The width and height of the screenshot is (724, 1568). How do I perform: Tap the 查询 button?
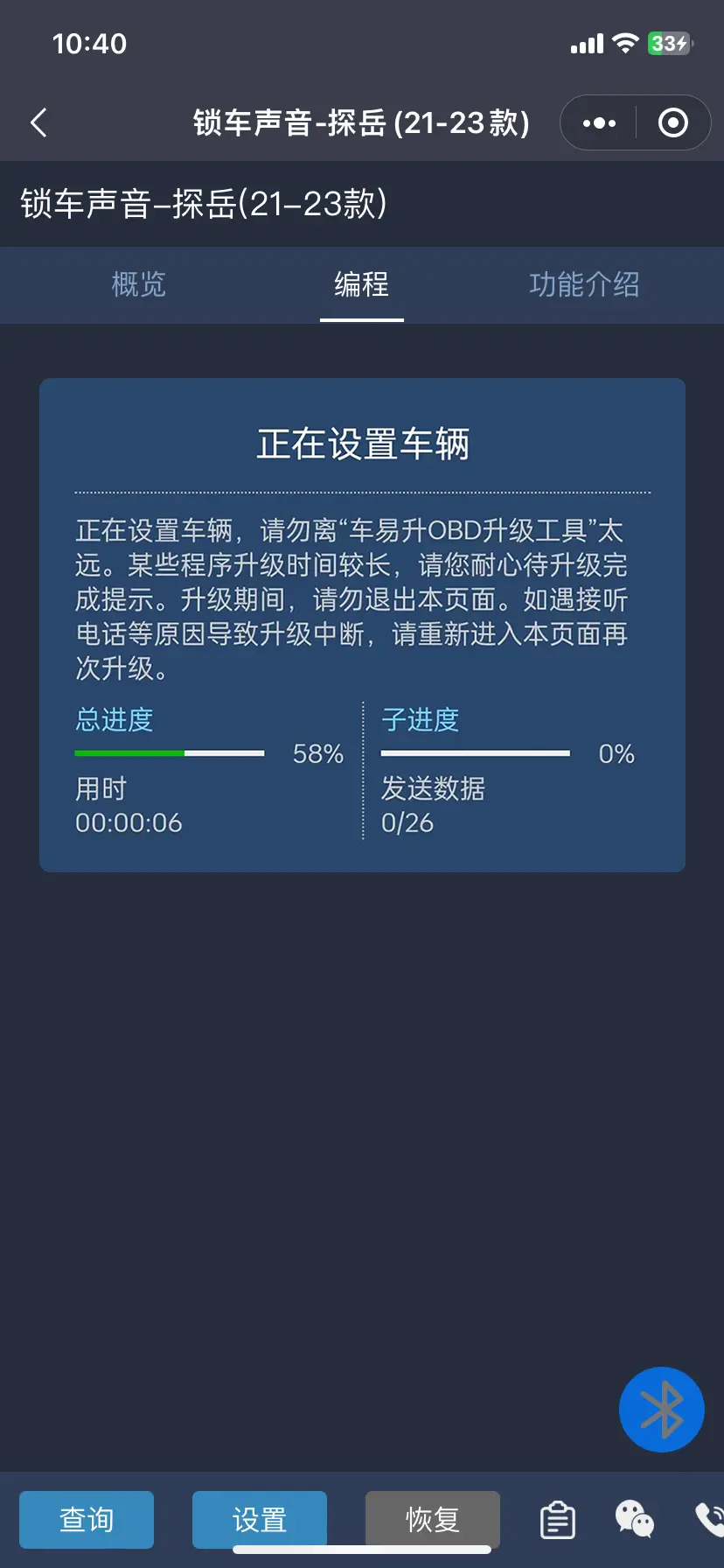87,1520
